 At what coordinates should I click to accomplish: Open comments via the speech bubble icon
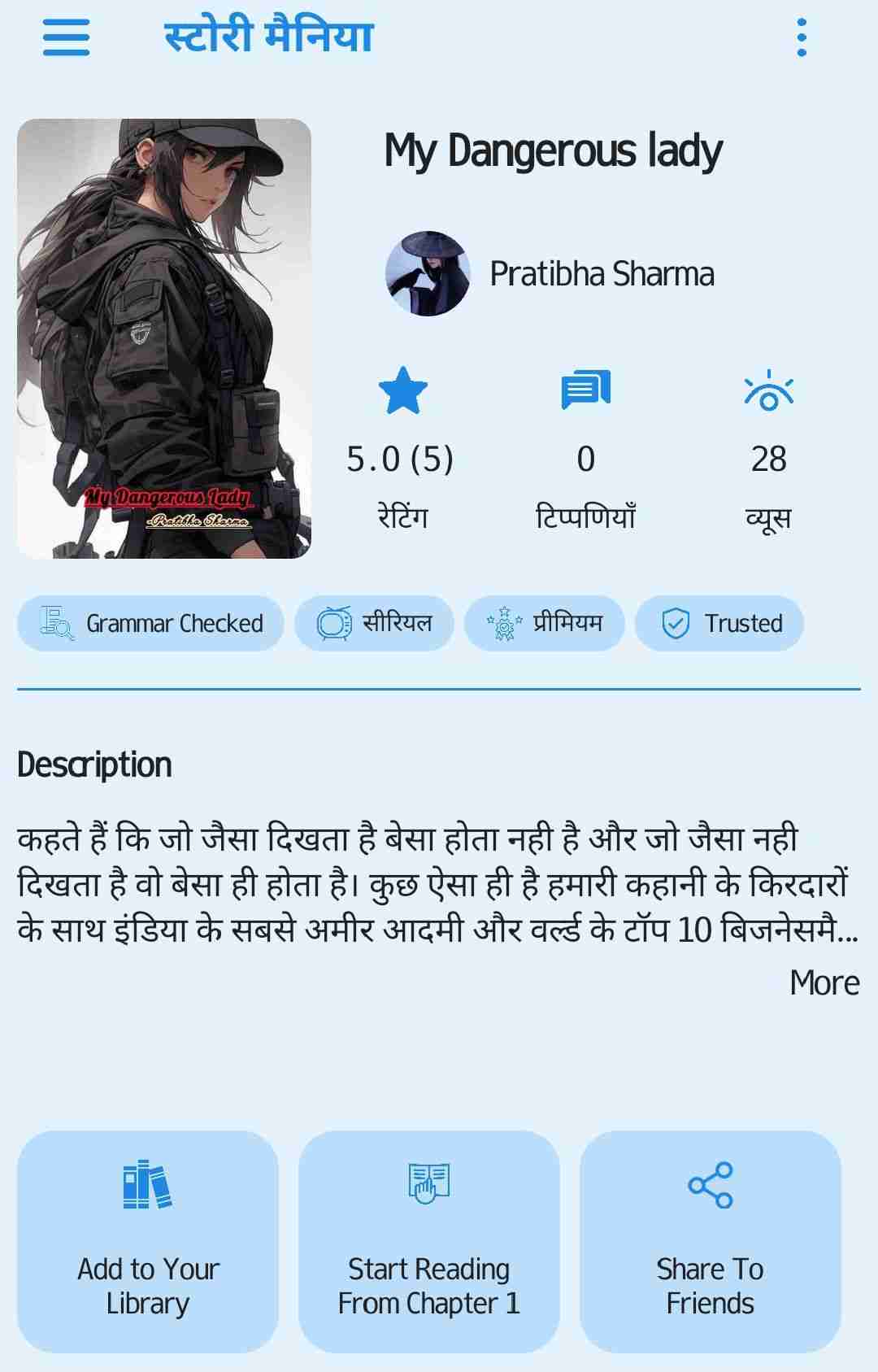click(x=585, y=391)
